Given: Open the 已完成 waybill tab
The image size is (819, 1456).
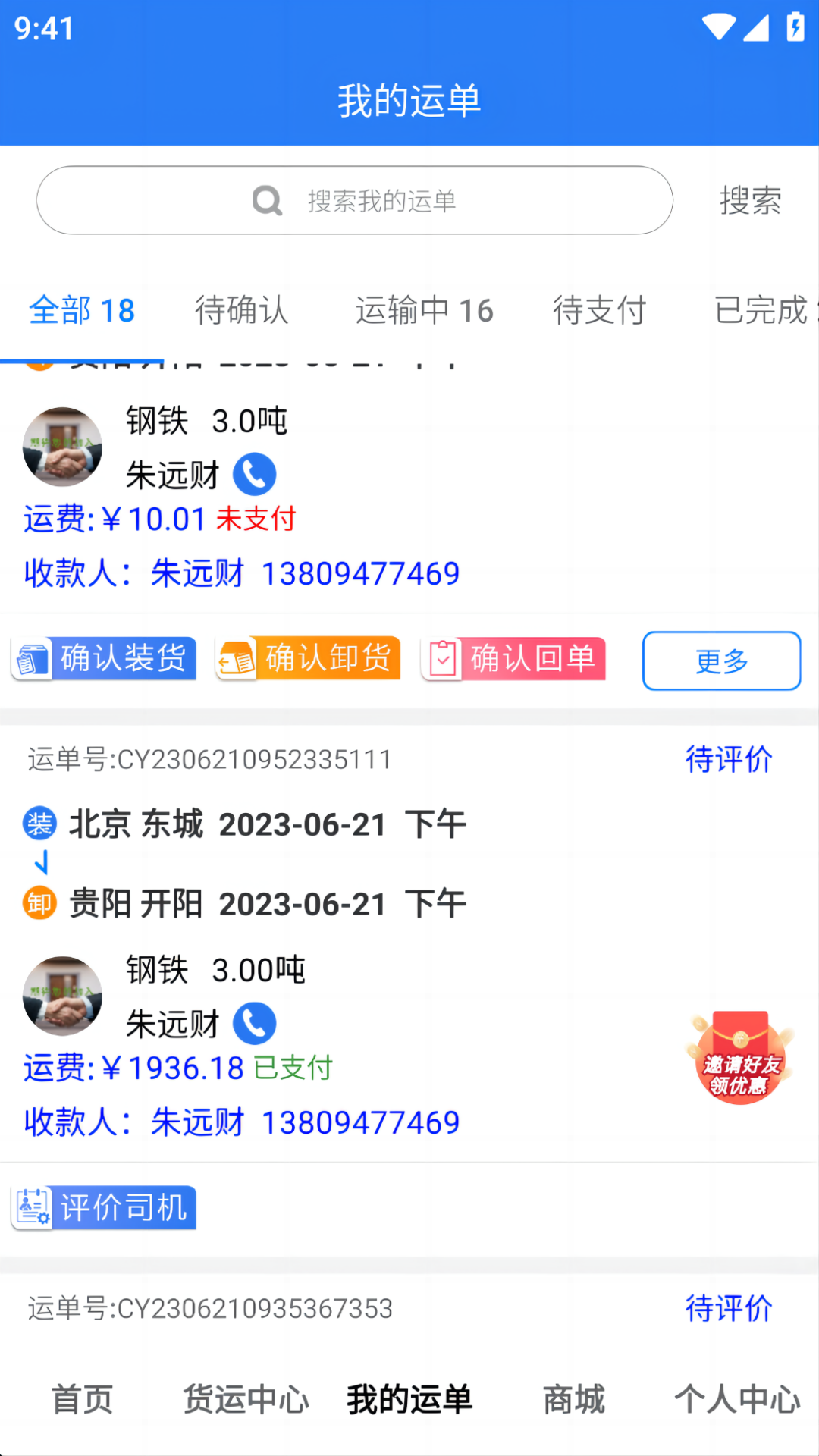Looking at the screenshot, I should pyautogui.click(x=762, y=311).
